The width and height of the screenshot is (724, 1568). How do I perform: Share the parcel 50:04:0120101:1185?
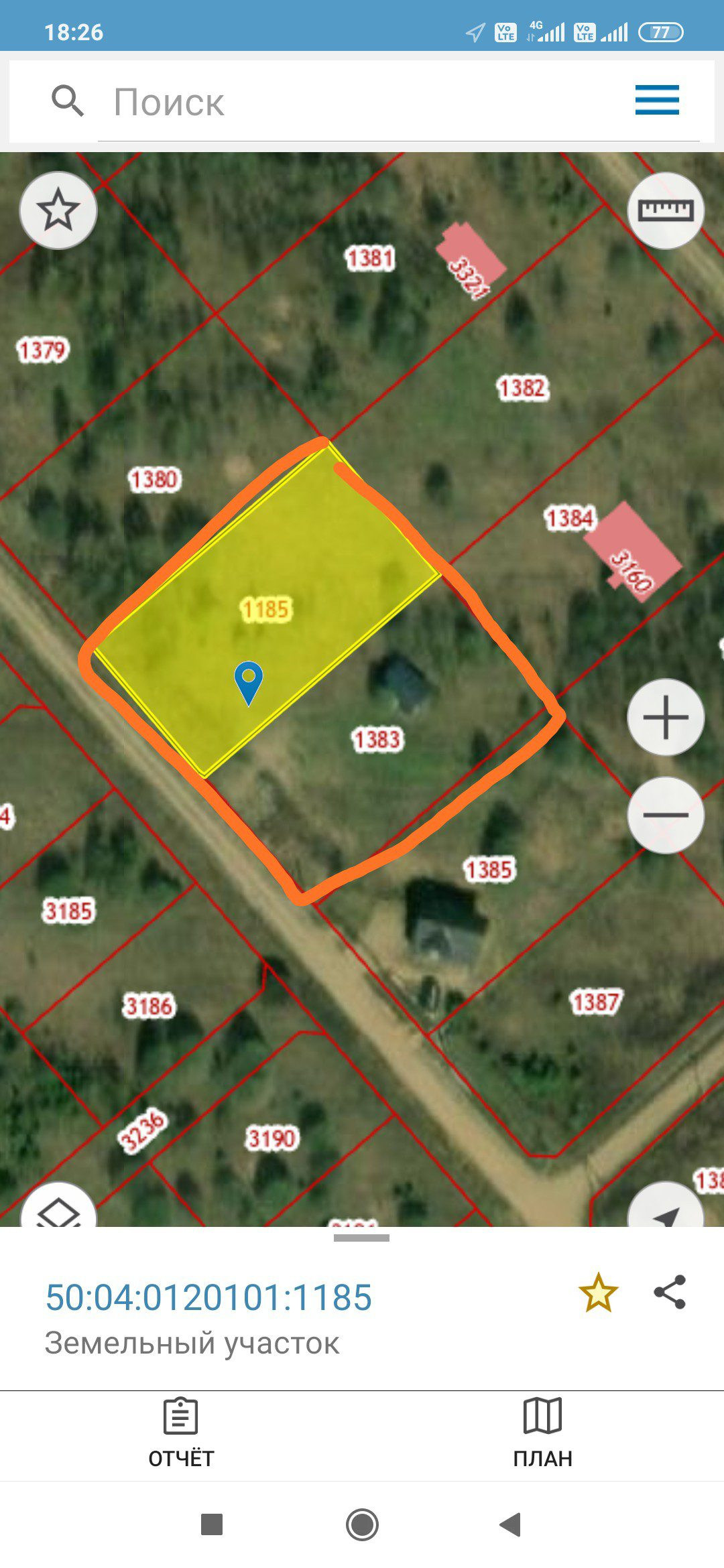(670, 1292)
